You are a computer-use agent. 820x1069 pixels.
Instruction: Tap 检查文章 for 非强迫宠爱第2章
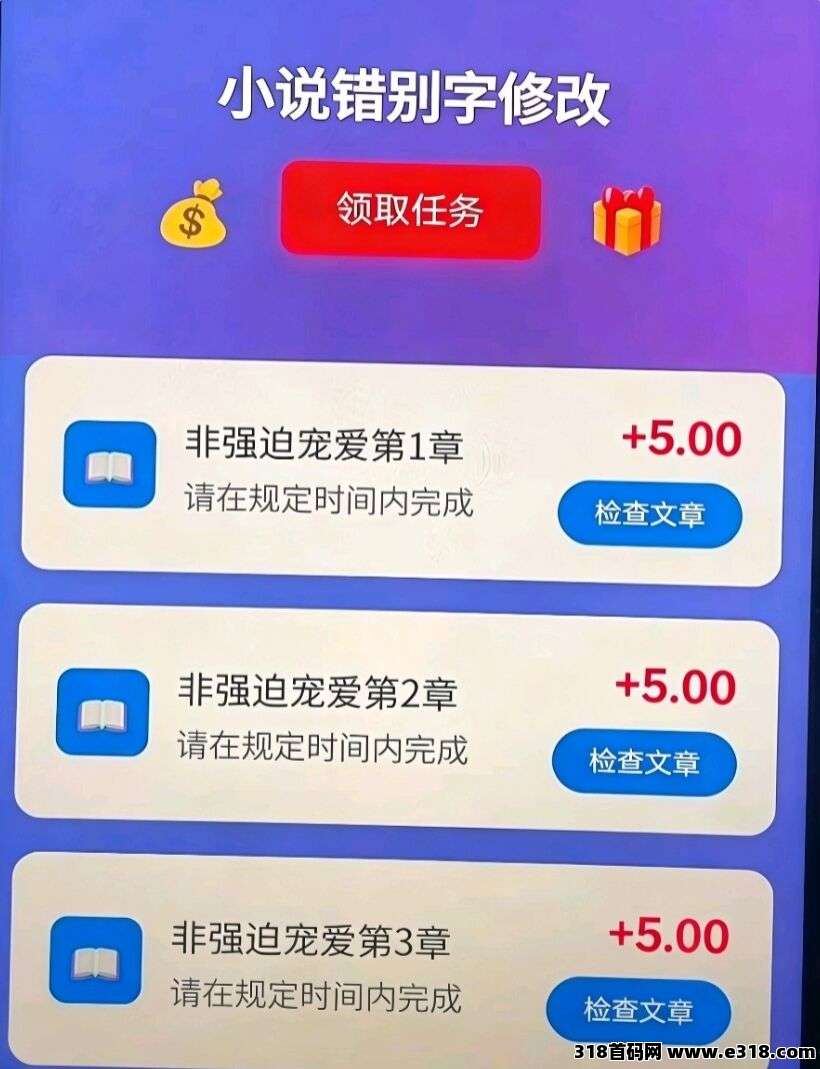644,762
